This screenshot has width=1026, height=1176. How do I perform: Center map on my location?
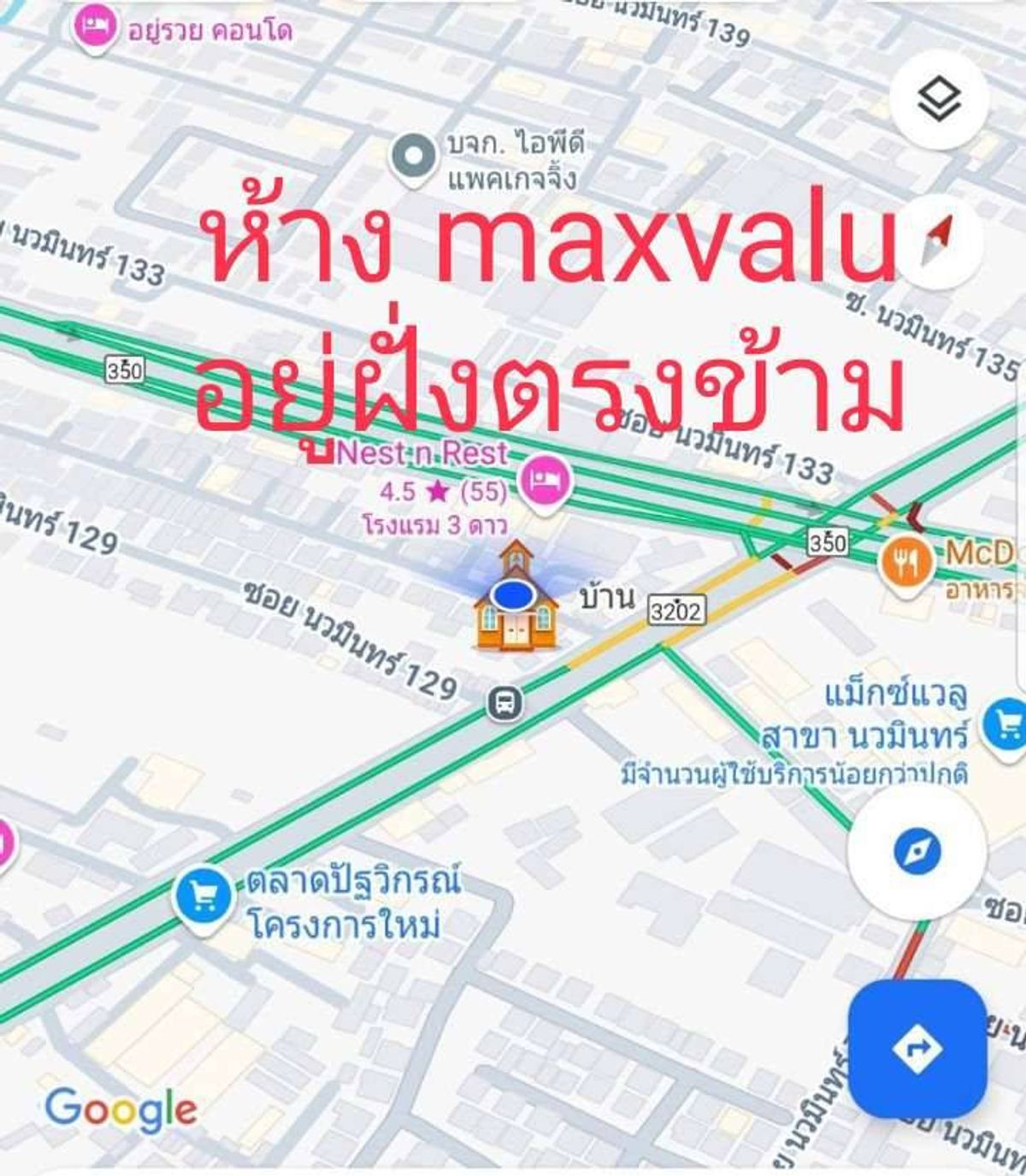[x=917, y=852]
